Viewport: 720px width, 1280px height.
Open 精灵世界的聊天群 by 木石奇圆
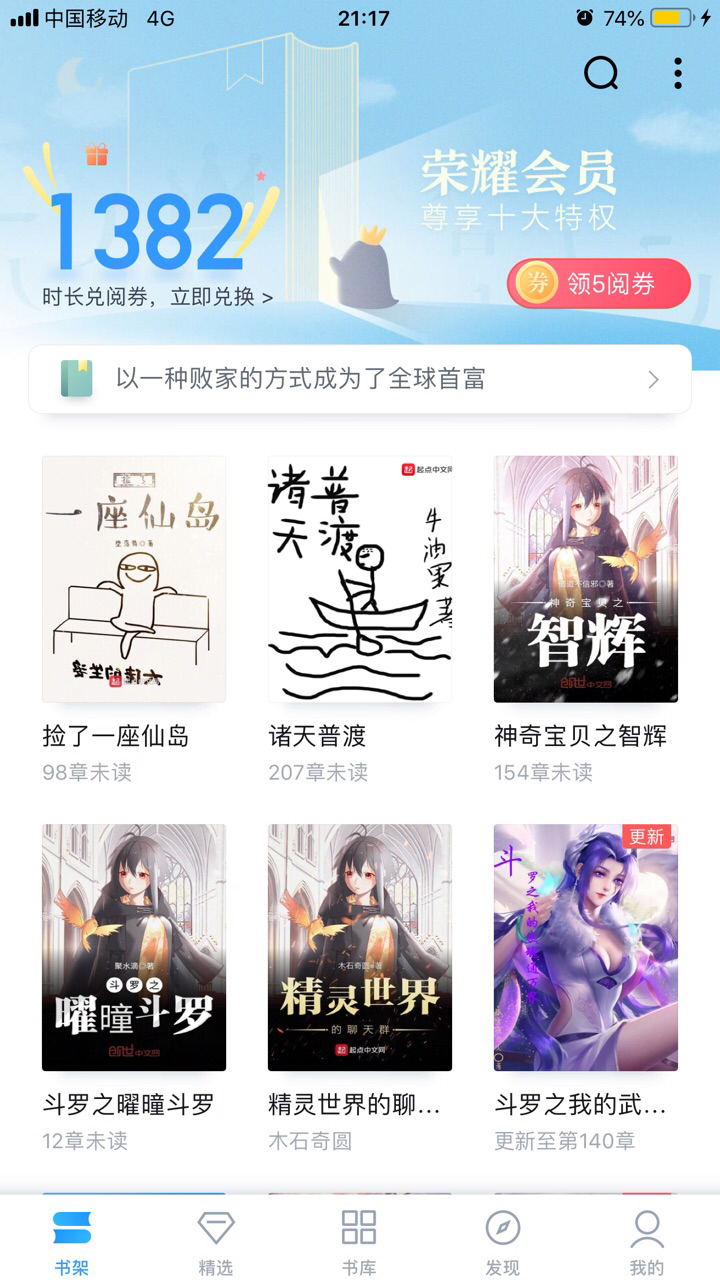point(360,947)
